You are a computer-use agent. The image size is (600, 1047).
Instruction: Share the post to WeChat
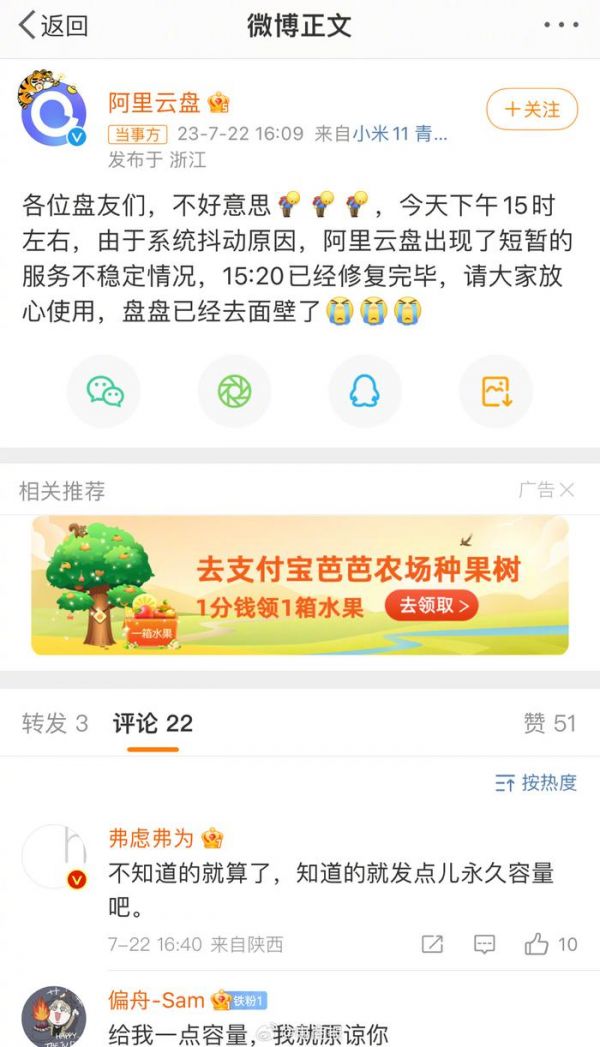104,391
